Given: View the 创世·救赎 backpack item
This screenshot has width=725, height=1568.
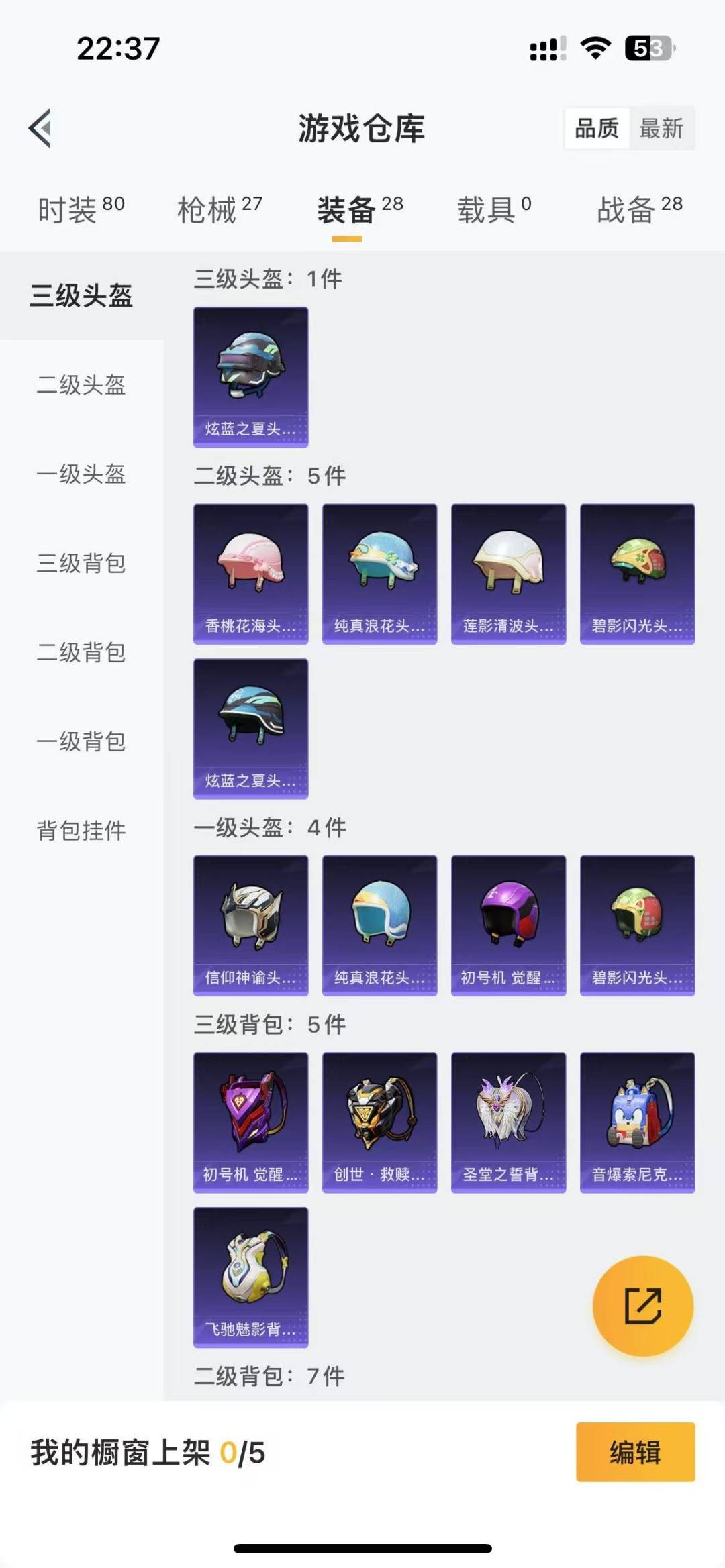Looking at the screenshot, I should (380, 1122).
